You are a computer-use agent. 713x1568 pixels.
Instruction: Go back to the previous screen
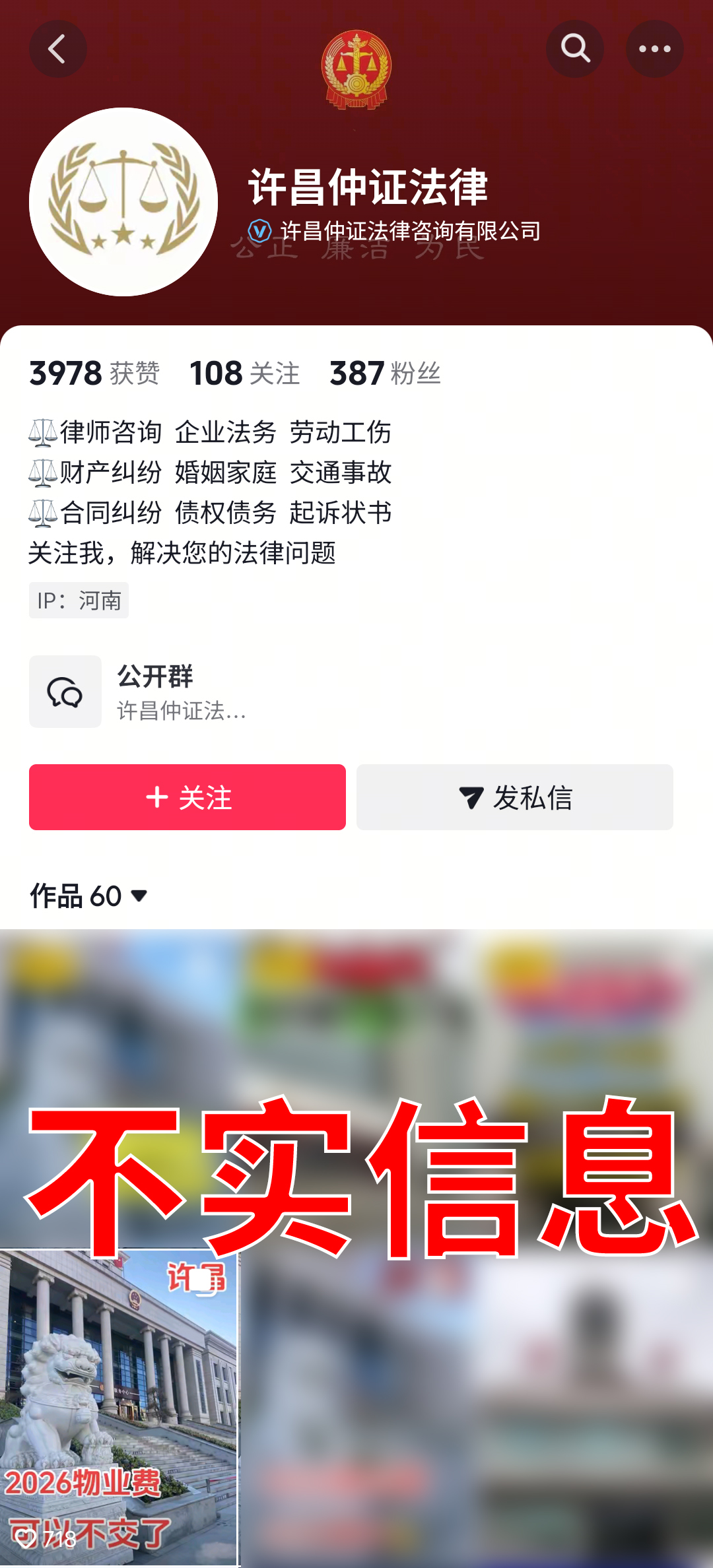point(57,49)
